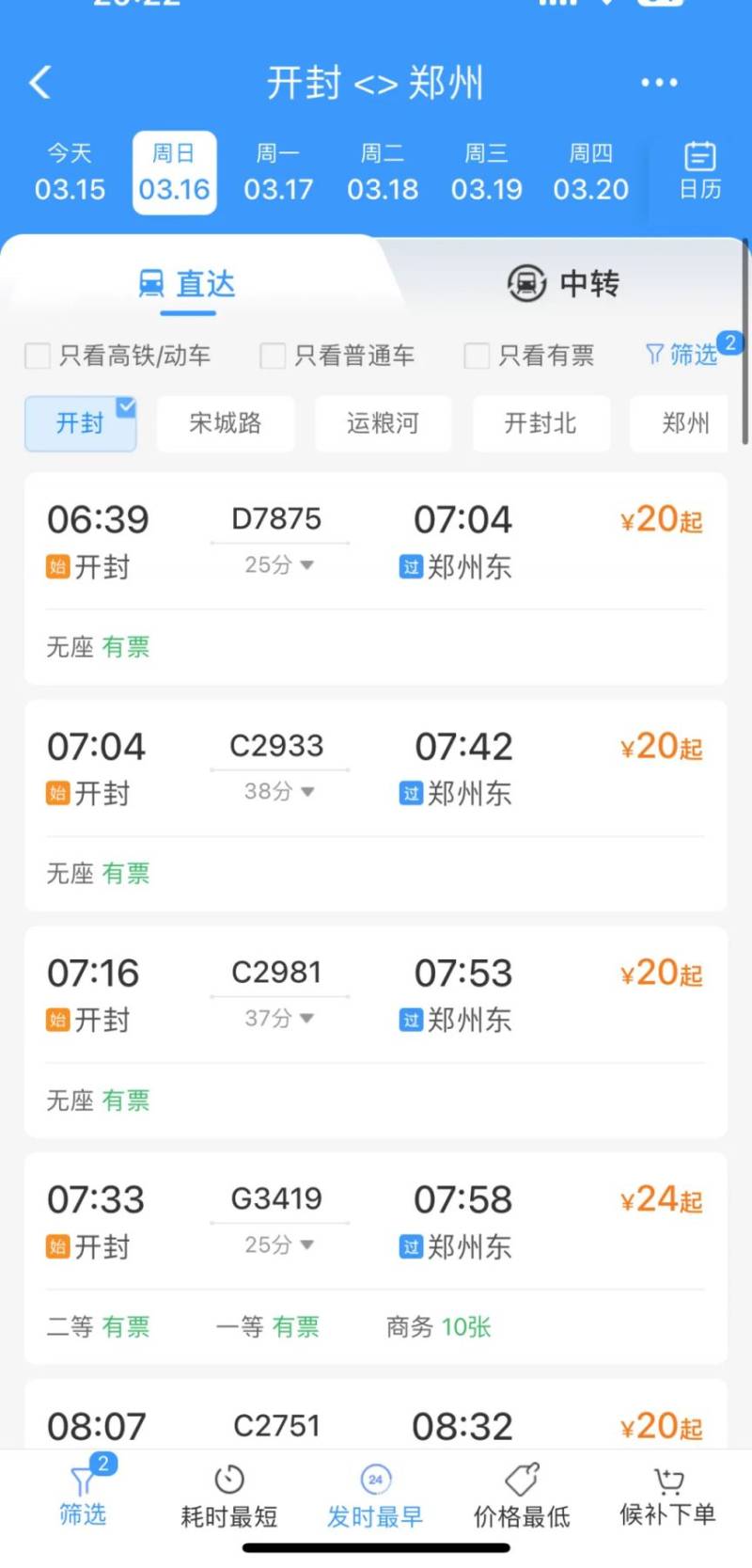Sort by 耗时最短 shortest duration
This screenshot has width=752, height=1568.
[229, 1497]
